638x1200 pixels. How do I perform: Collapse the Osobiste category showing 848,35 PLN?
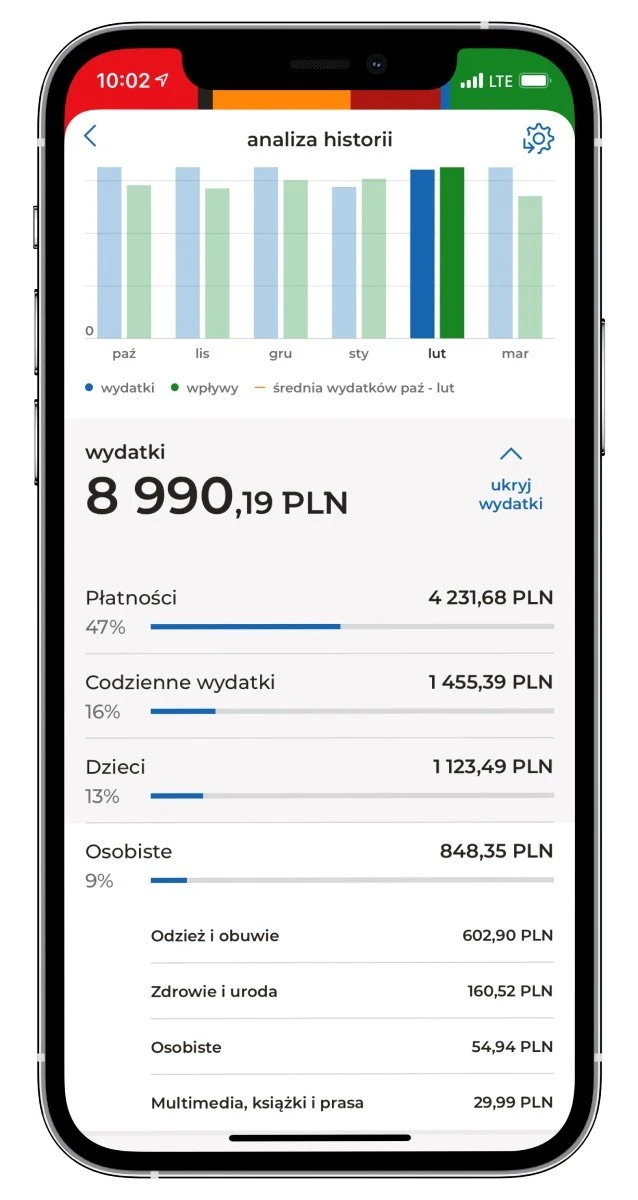click(x=319, y=865)
